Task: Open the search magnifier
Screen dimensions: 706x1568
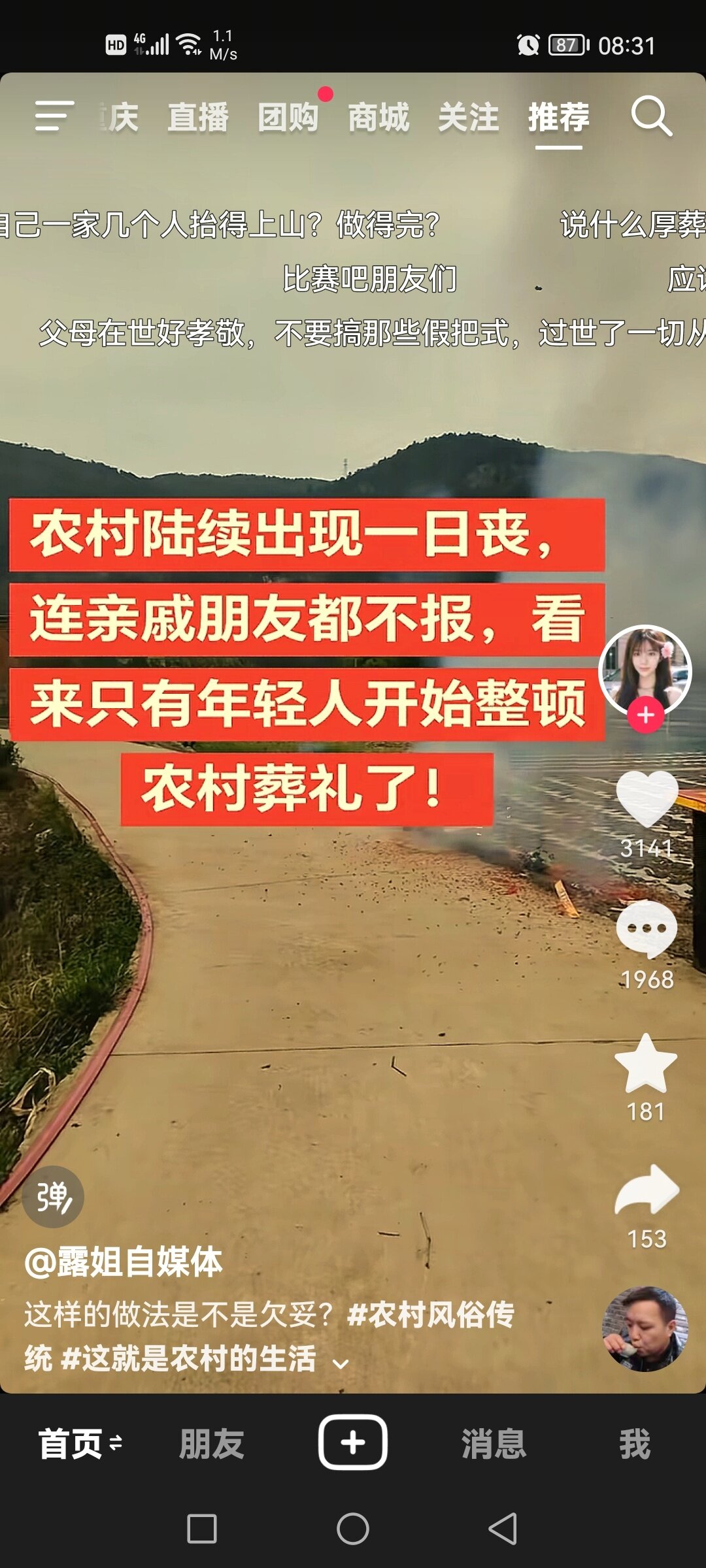Action: point(651,116)
